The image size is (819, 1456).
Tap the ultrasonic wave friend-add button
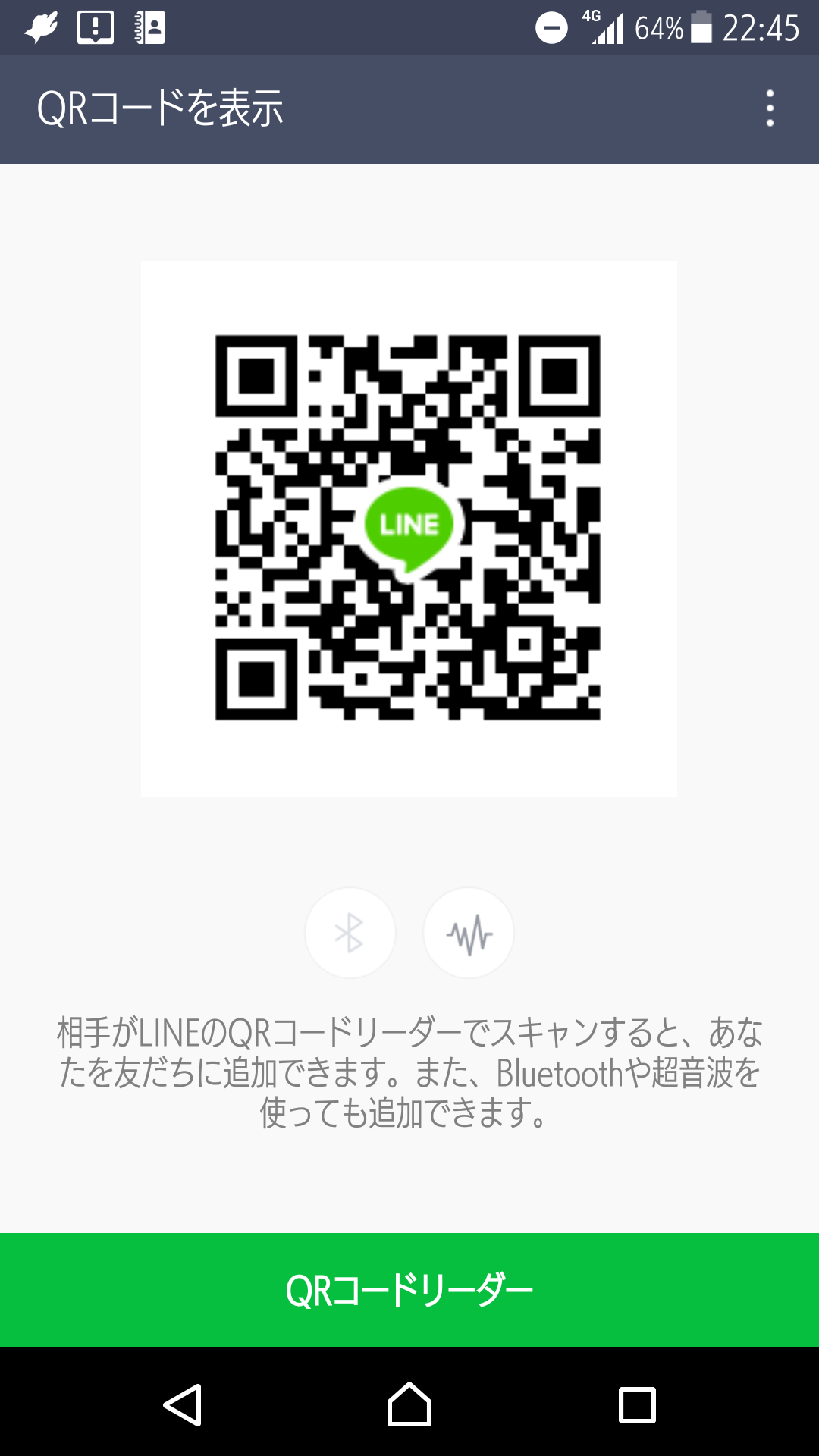click(x=469, y=933)
